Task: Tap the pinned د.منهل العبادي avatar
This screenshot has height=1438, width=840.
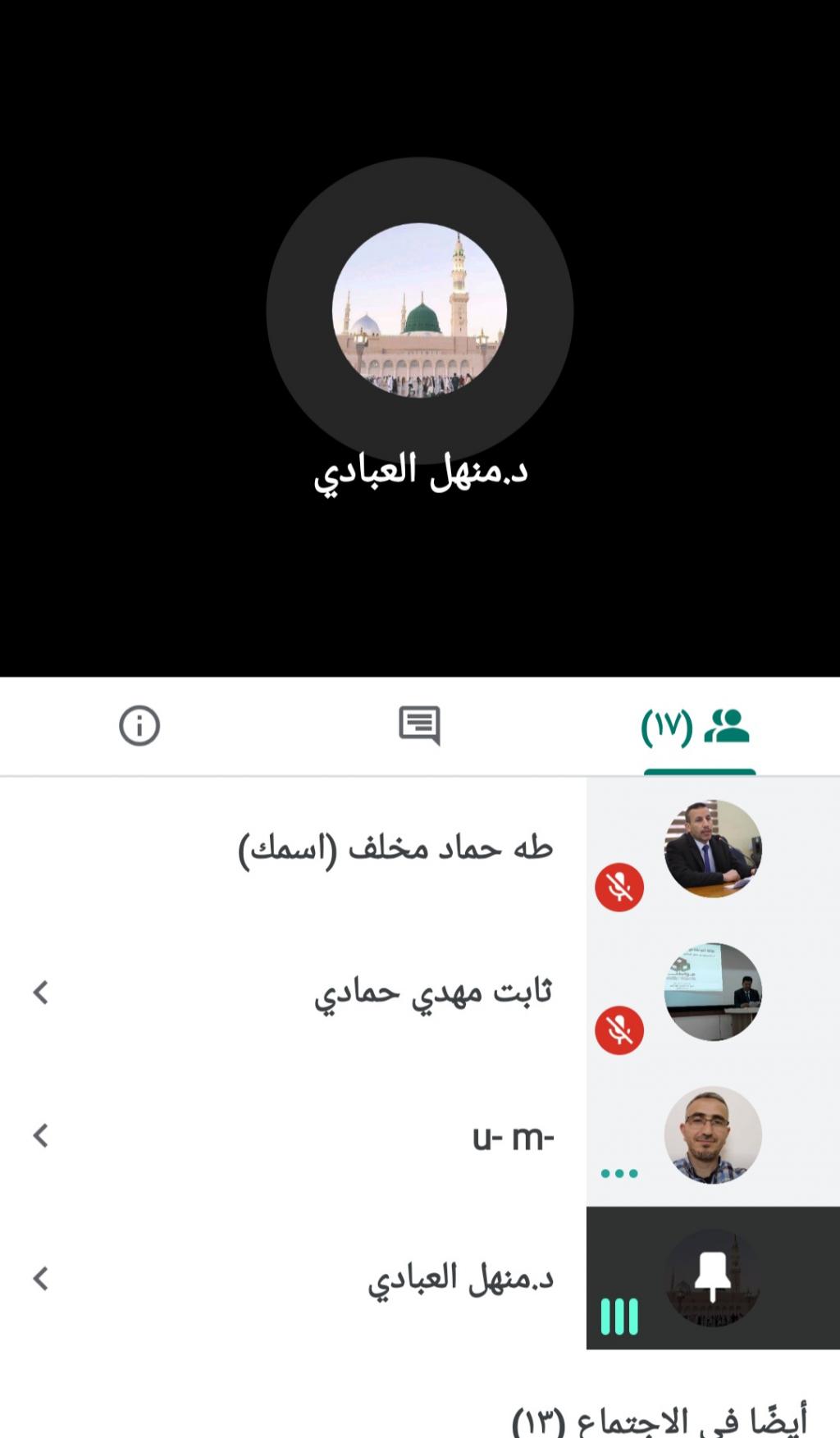Action: (x=712, y=1278)
